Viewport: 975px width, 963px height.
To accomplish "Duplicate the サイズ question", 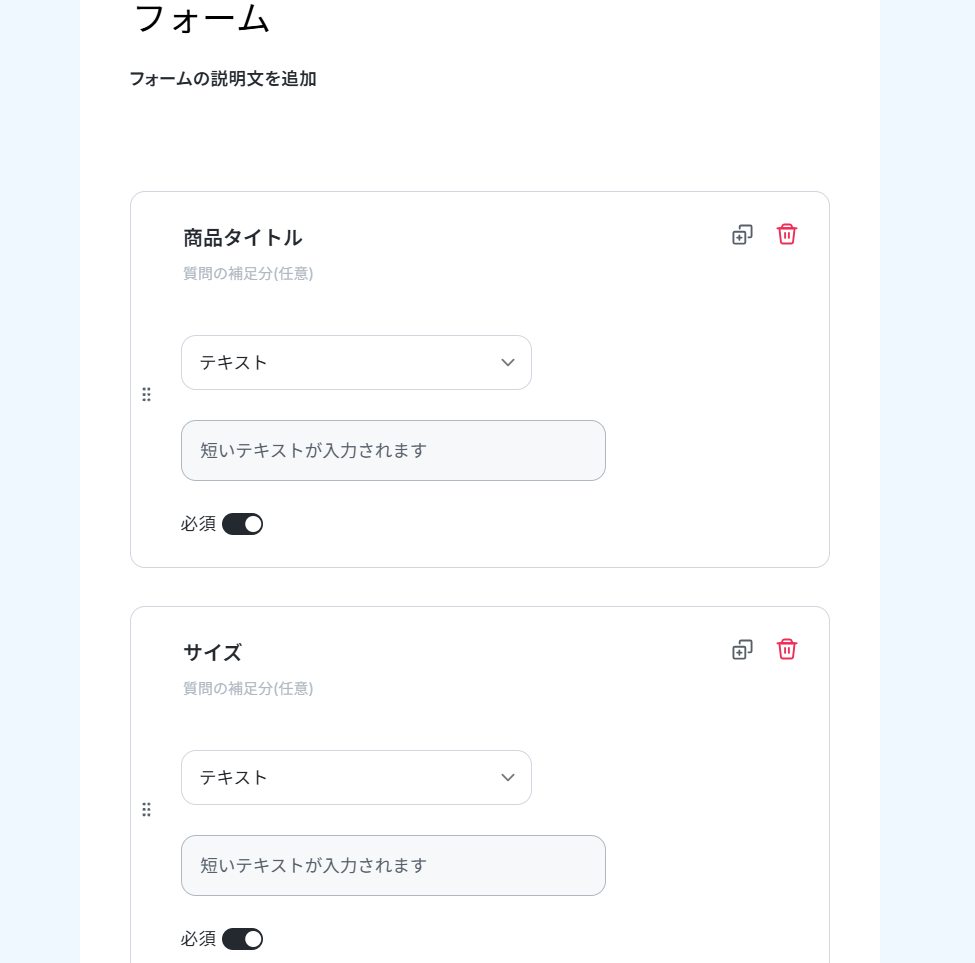I will pyautogui.click(x=742, y=650).
